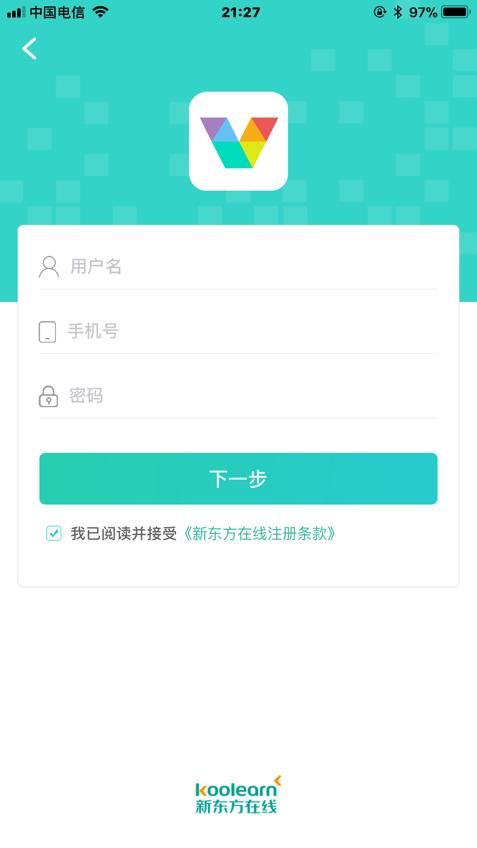Open the 新东方在线注册条款 terms link
Screen dimensions: 477x848
point(259,534)
